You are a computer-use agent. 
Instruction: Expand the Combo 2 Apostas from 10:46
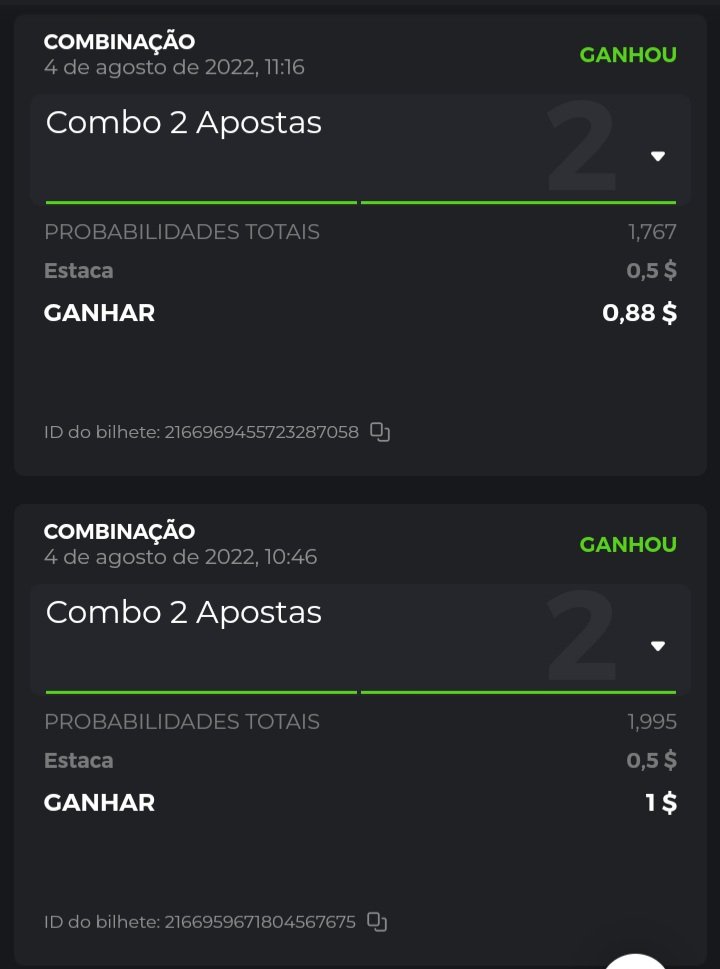(x=657, y=646)
